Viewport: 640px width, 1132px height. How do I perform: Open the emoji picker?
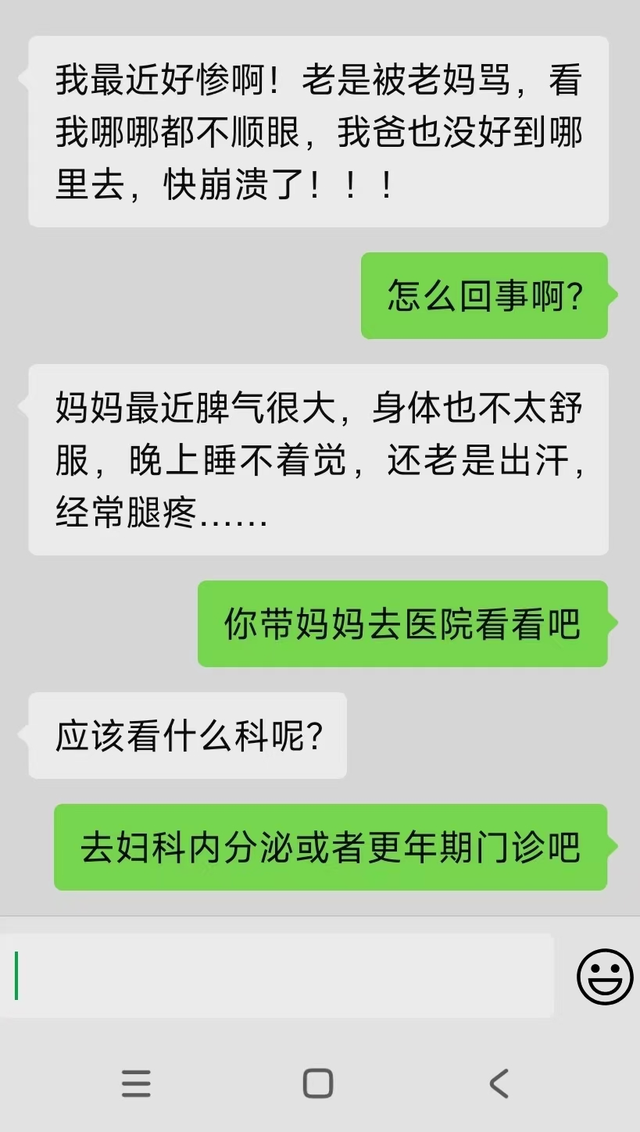pyautogui.click(x=605, y=977)
